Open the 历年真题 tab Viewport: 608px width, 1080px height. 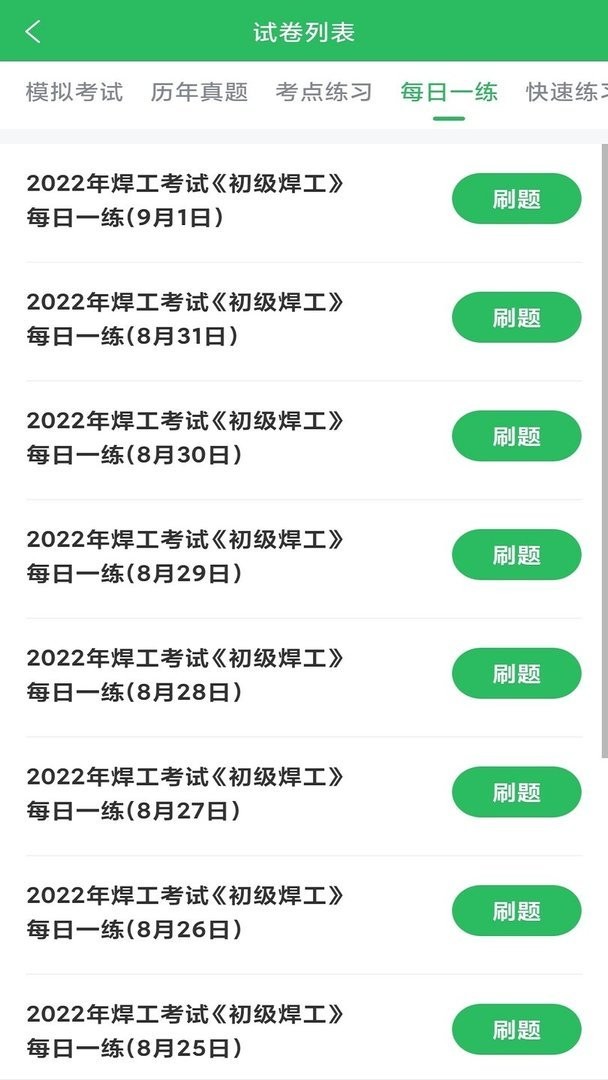(199, 93)
